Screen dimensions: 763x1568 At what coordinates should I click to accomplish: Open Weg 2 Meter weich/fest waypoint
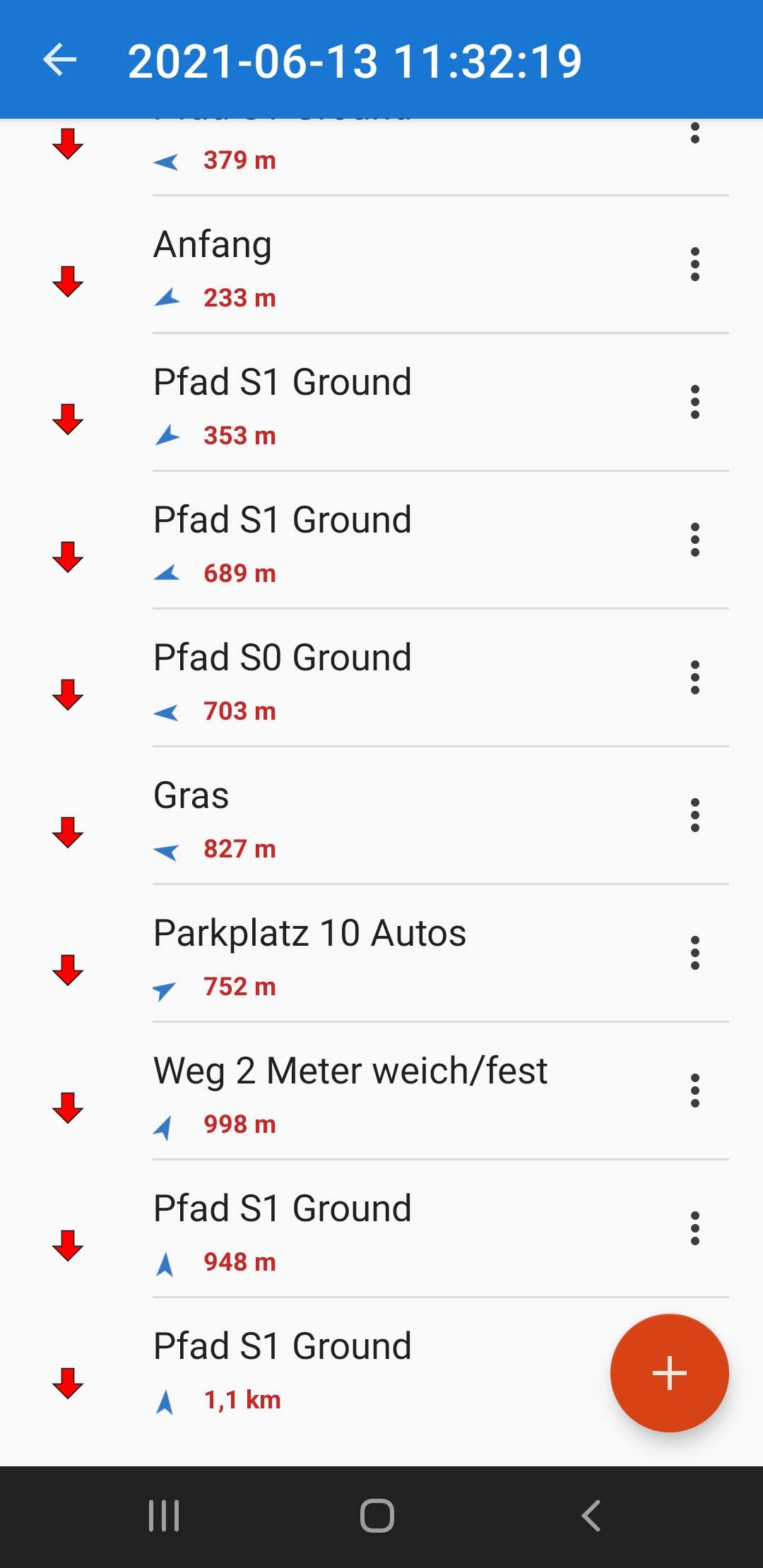[x=353, y=1091]
